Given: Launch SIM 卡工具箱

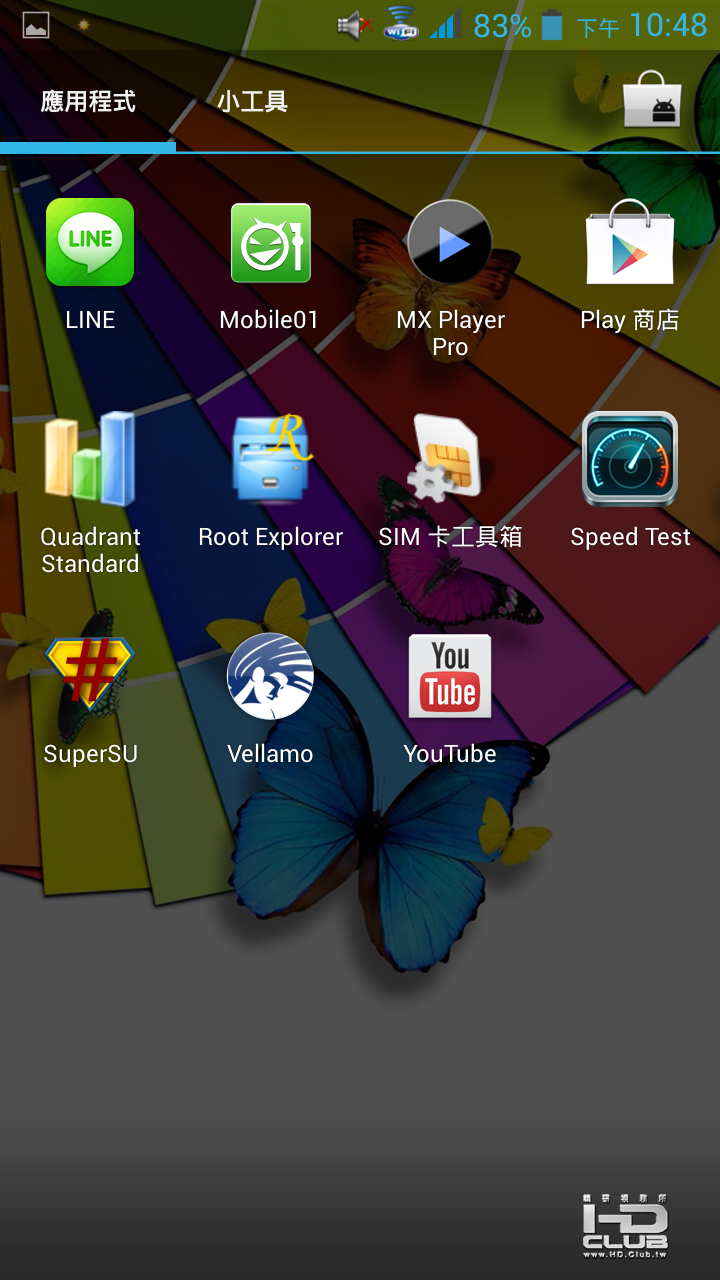Looking at the screenshot, I should 450,460.
